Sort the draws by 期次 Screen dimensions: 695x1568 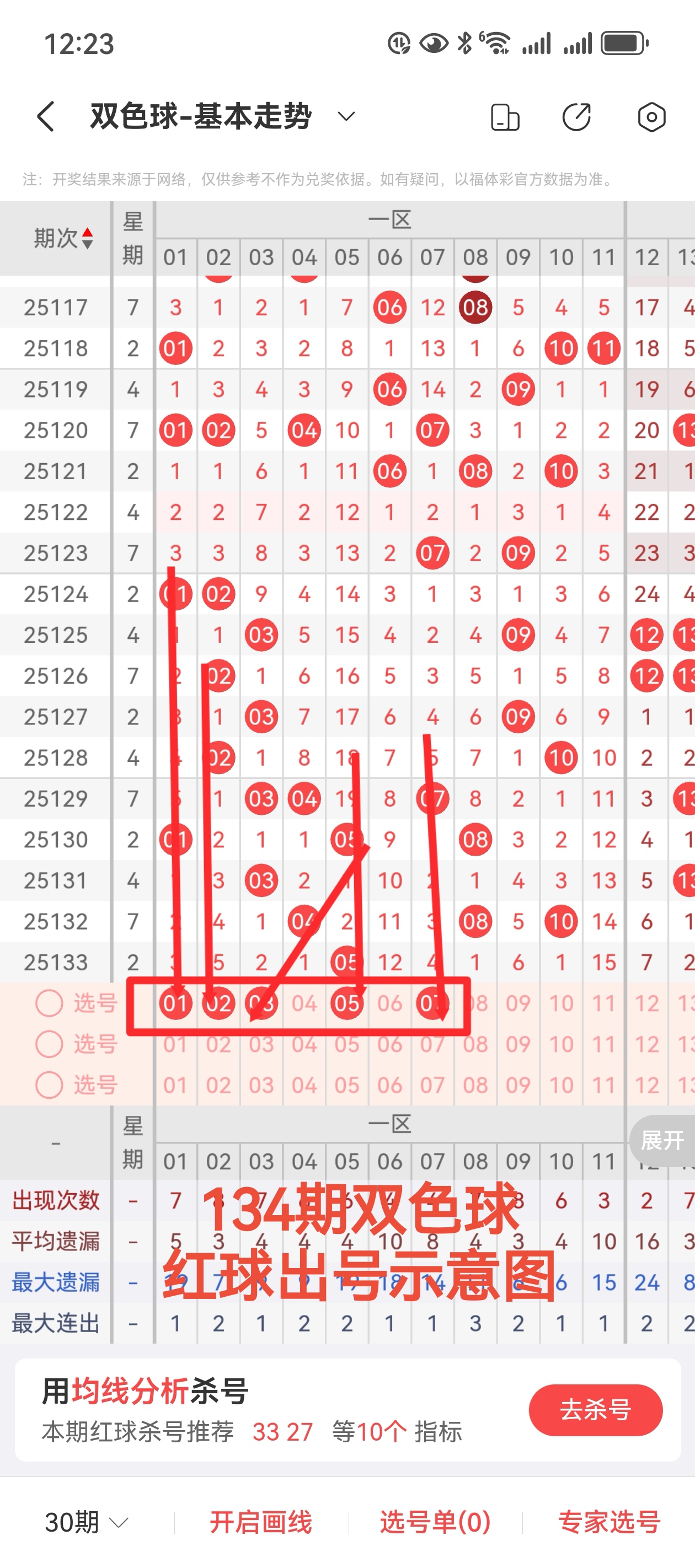tap(64, 238)
